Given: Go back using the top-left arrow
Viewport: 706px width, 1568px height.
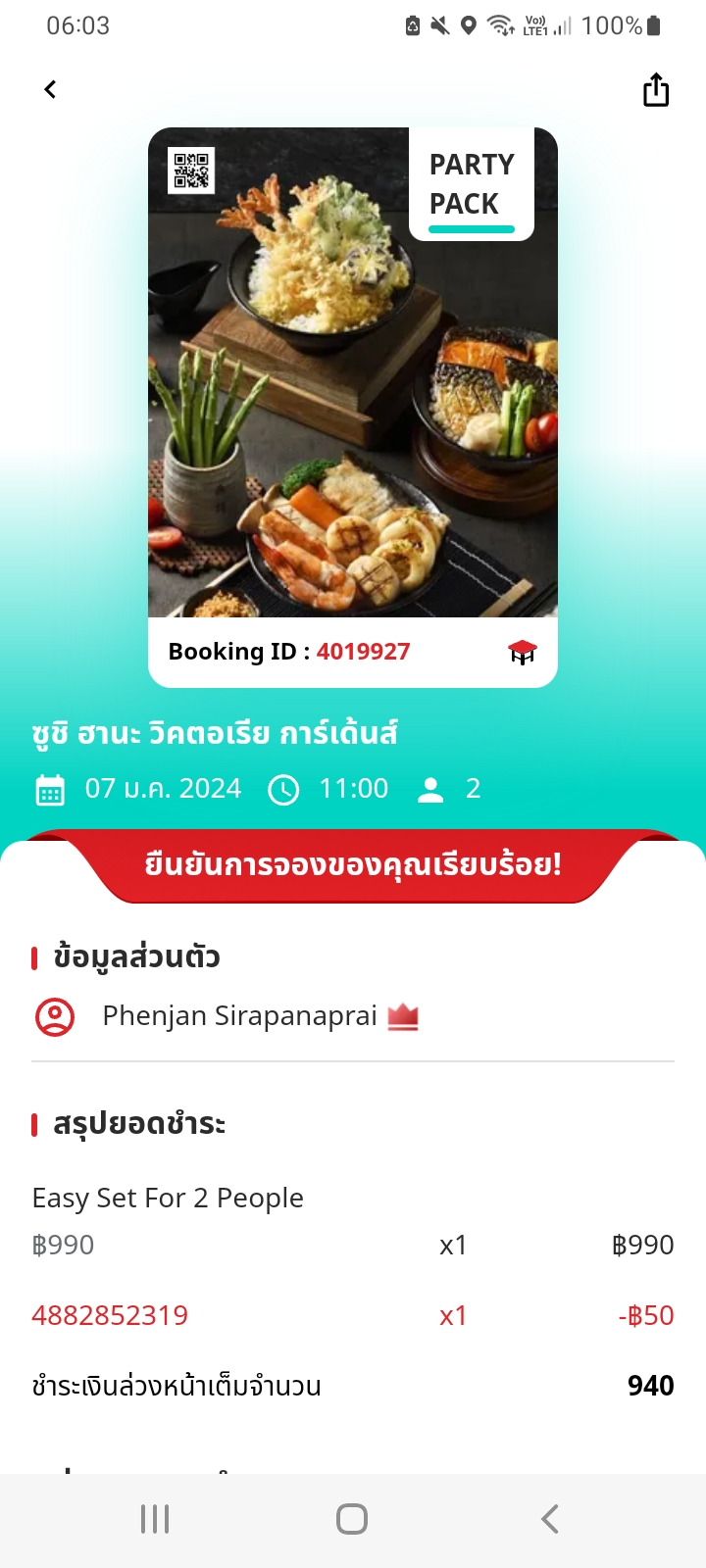Looking at the screenshot, I should [x=51, y=90].
